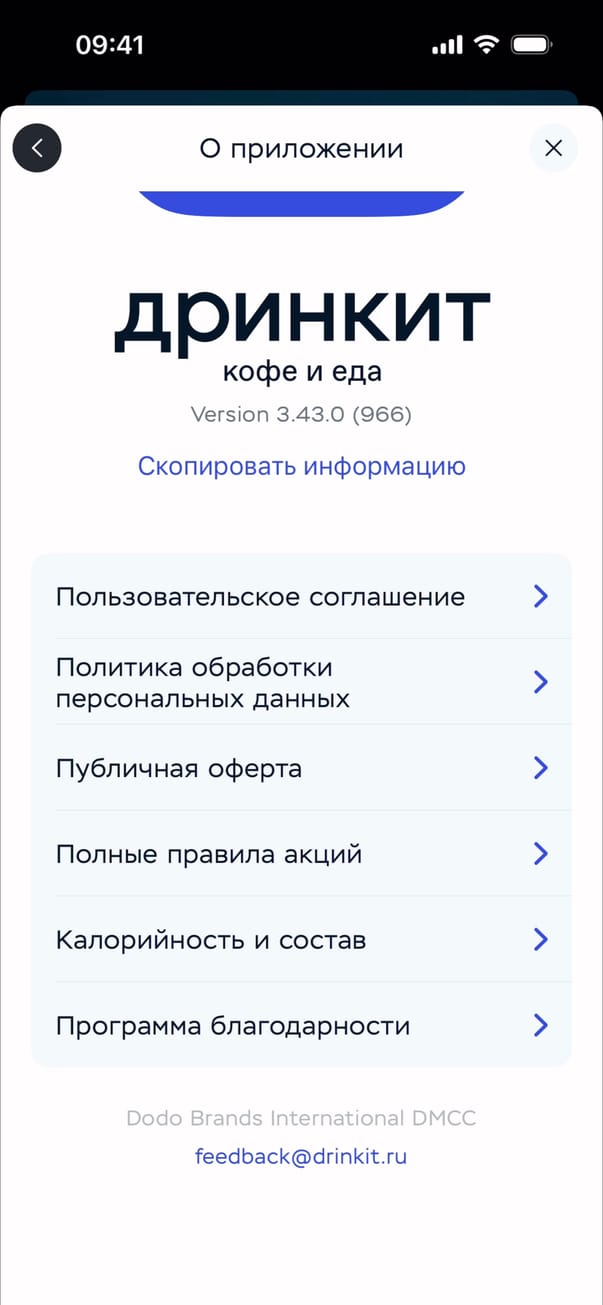Close the О приложении sheet

pos(553,148)
